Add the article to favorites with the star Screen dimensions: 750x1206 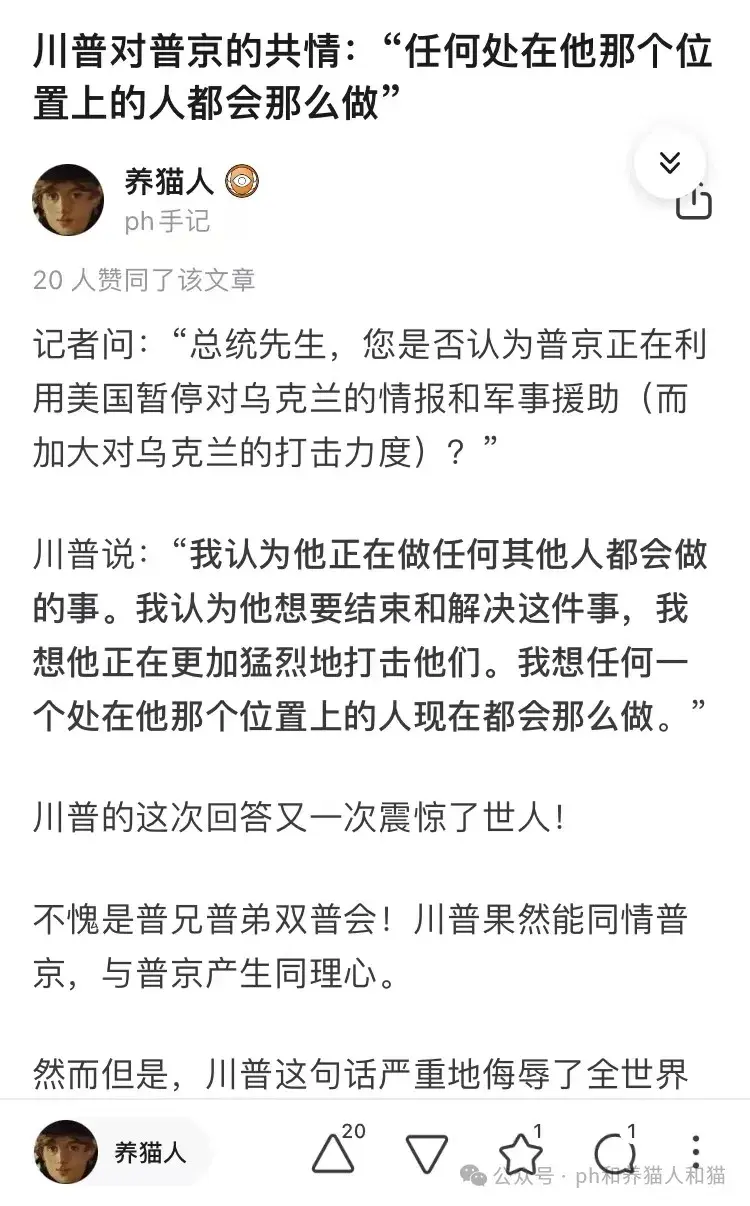[520, 1153]
